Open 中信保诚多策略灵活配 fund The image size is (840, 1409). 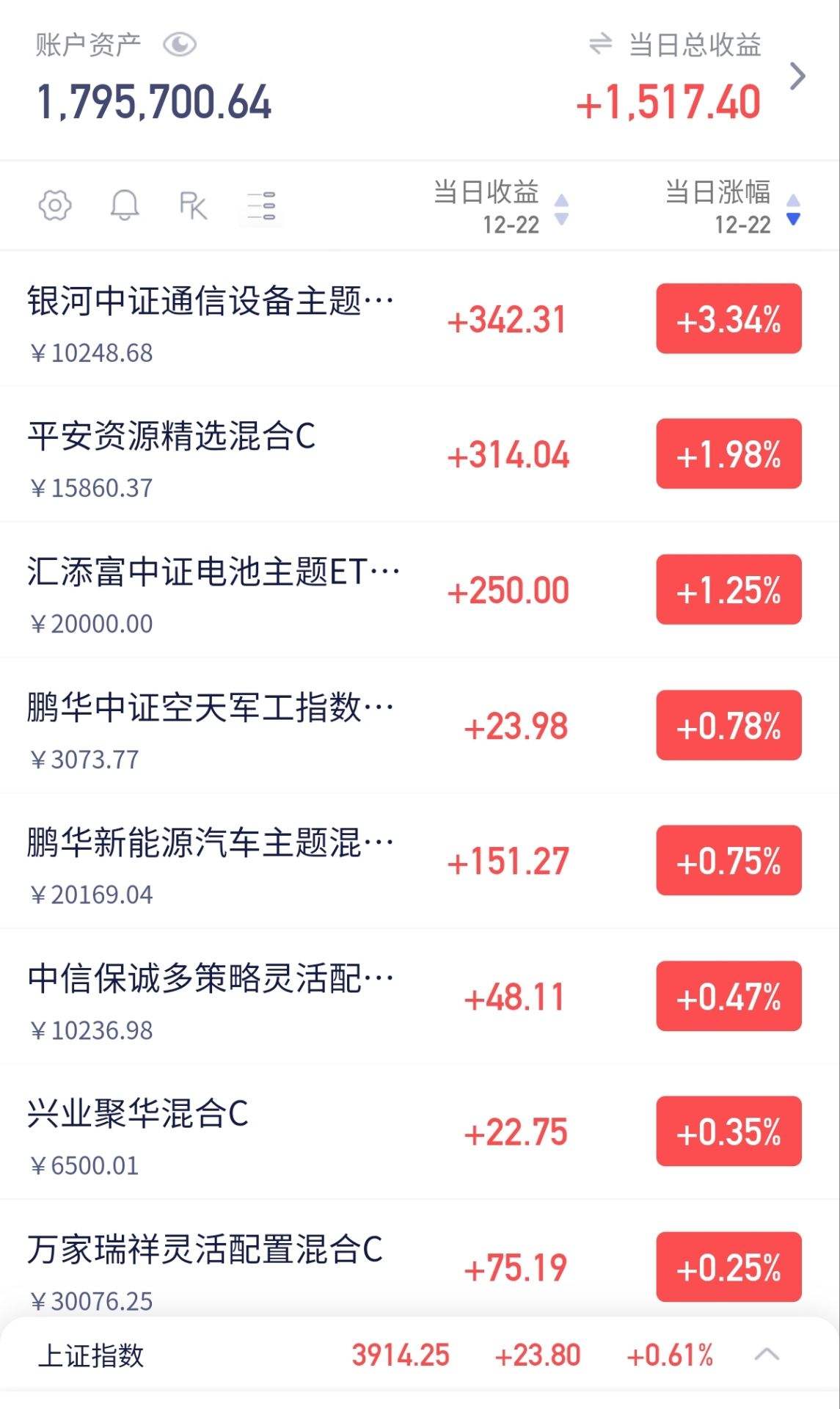420,997
